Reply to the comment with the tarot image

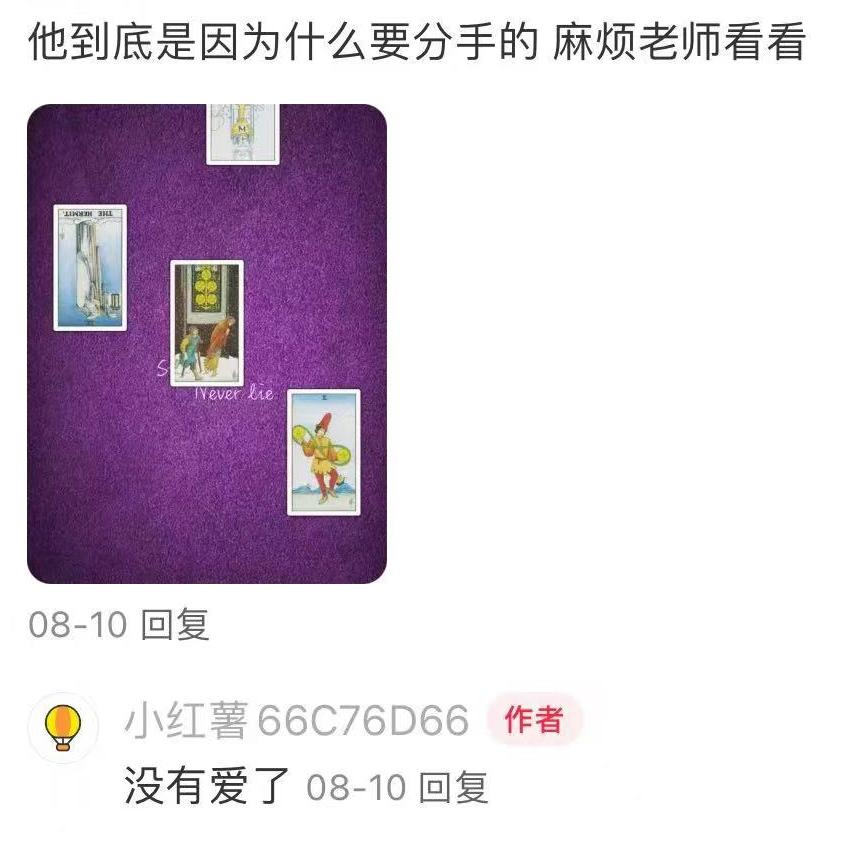[x=175, y=625]
